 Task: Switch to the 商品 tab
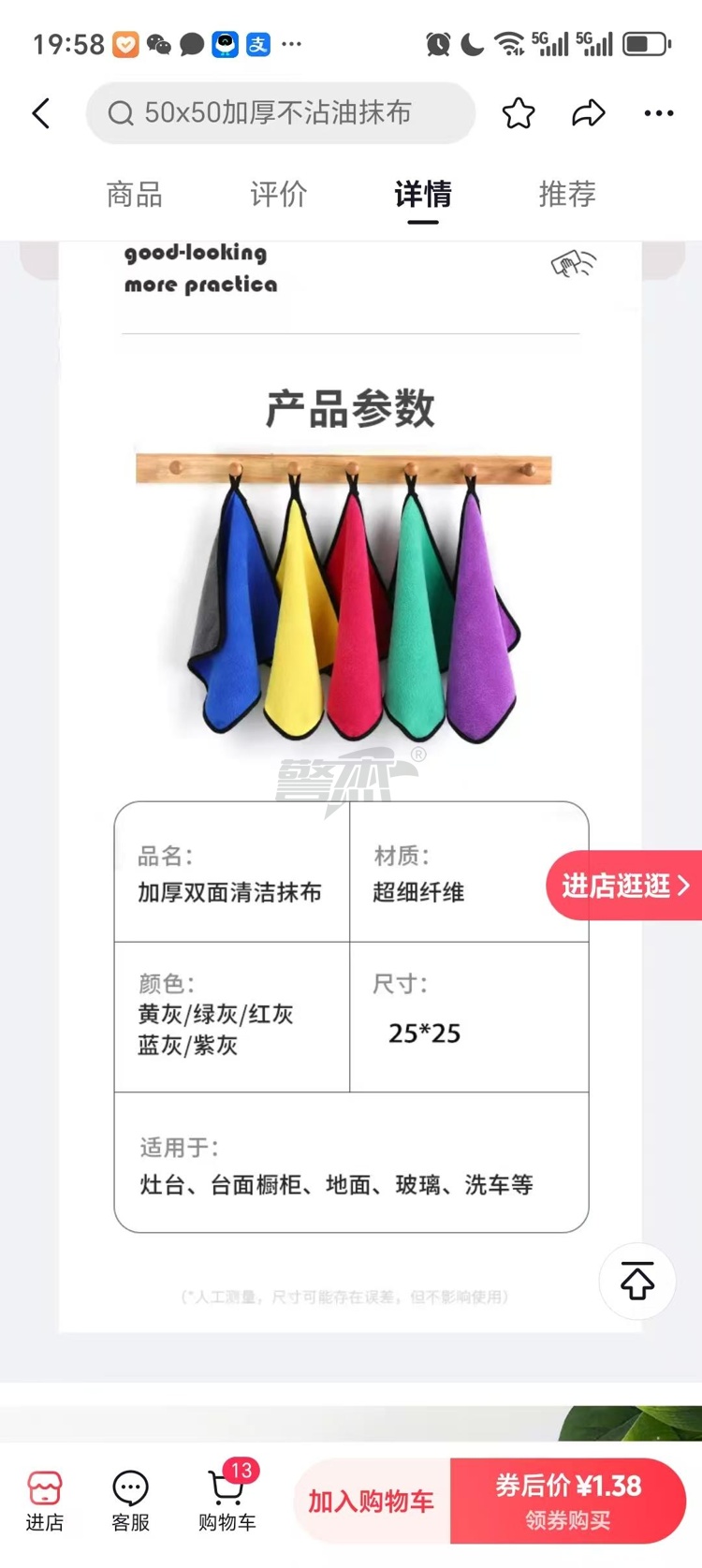click(x=135, y=195)
